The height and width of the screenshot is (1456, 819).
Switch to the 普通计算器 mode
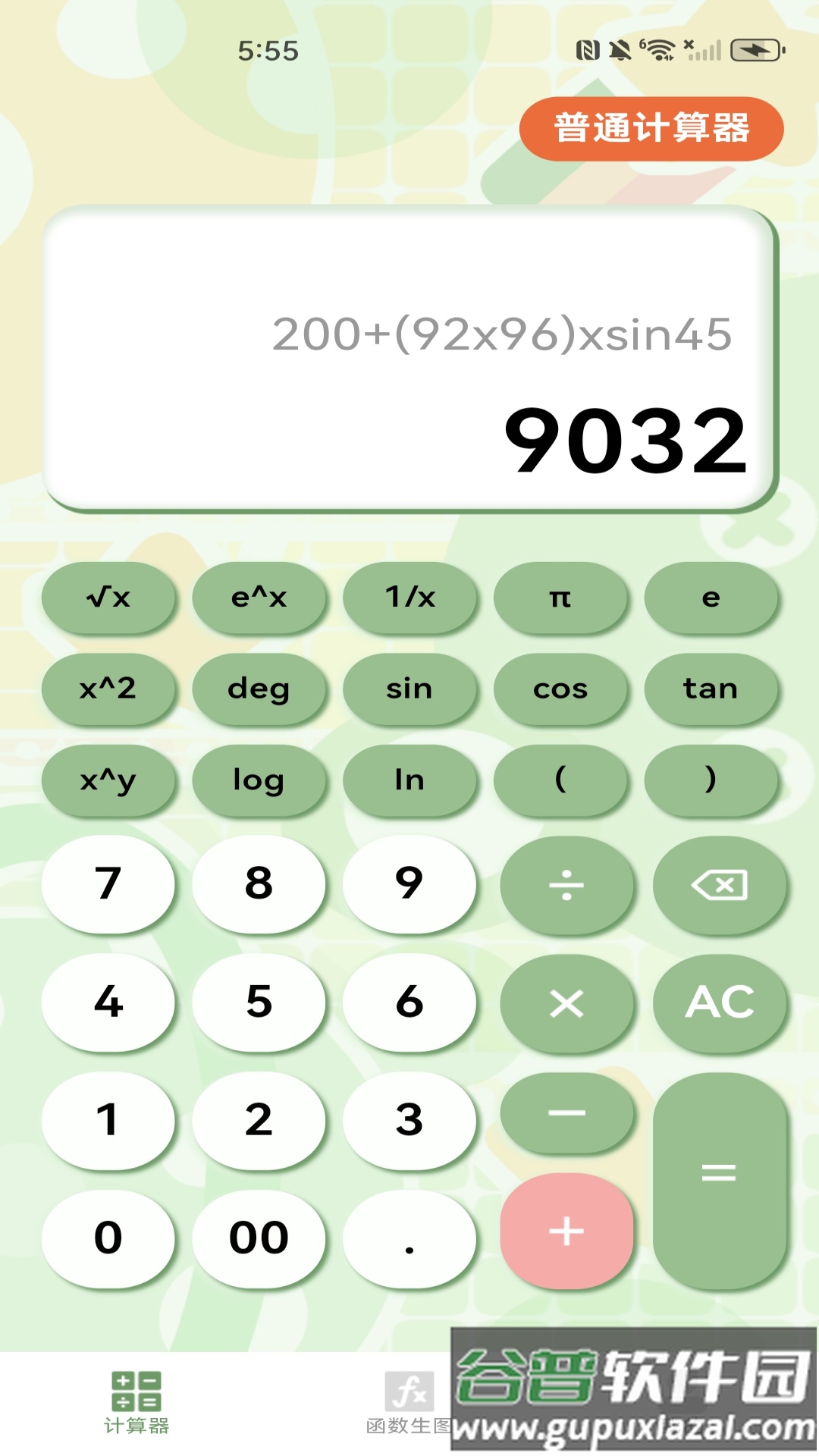651,128
